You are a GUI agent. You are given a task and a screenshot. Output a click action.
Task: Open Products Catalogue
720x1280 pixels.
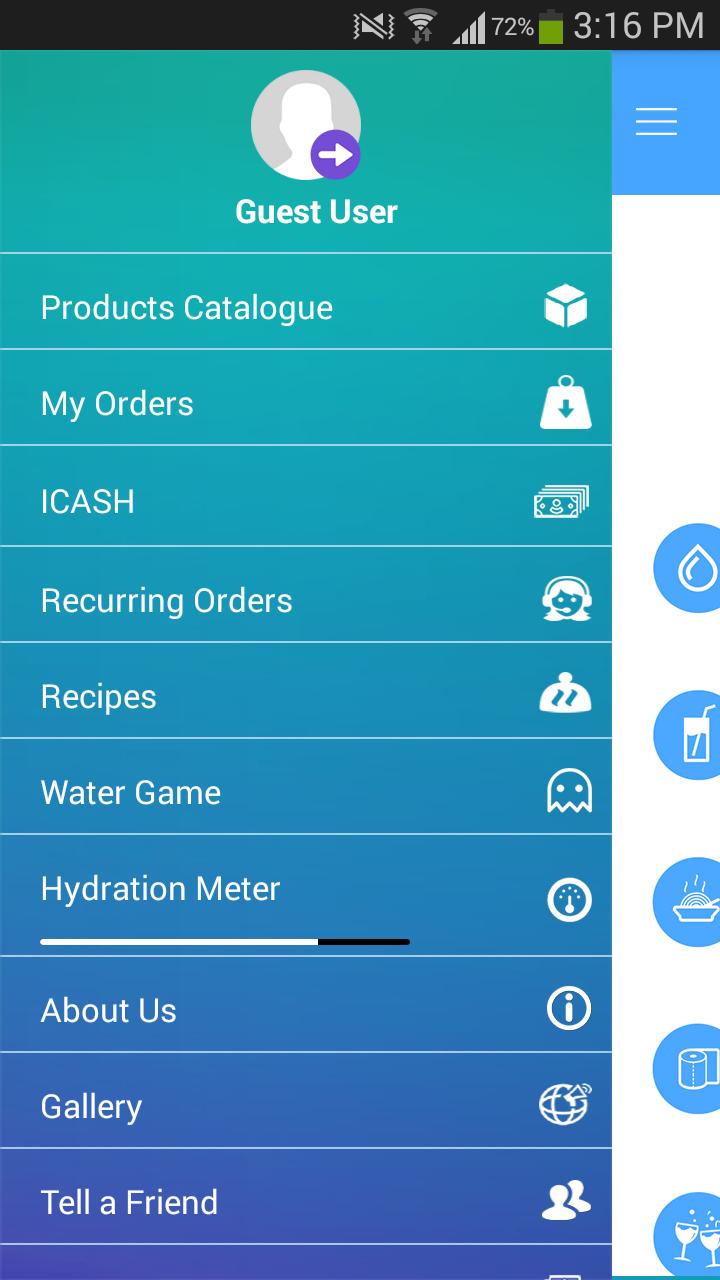pyautogui.click(x=305, y=307)
